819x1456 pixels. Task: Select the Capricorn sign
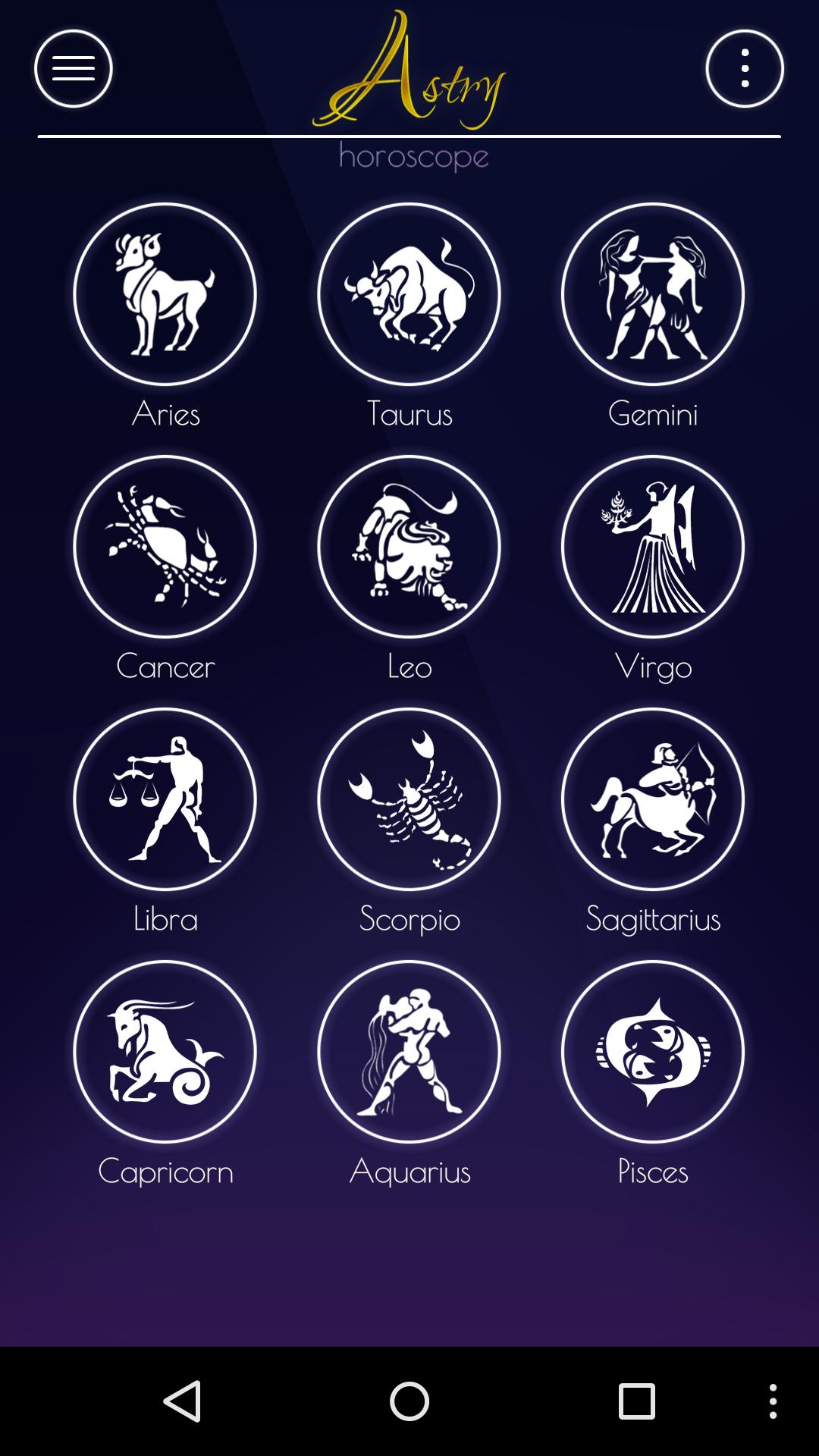(x=165, y=1052)
